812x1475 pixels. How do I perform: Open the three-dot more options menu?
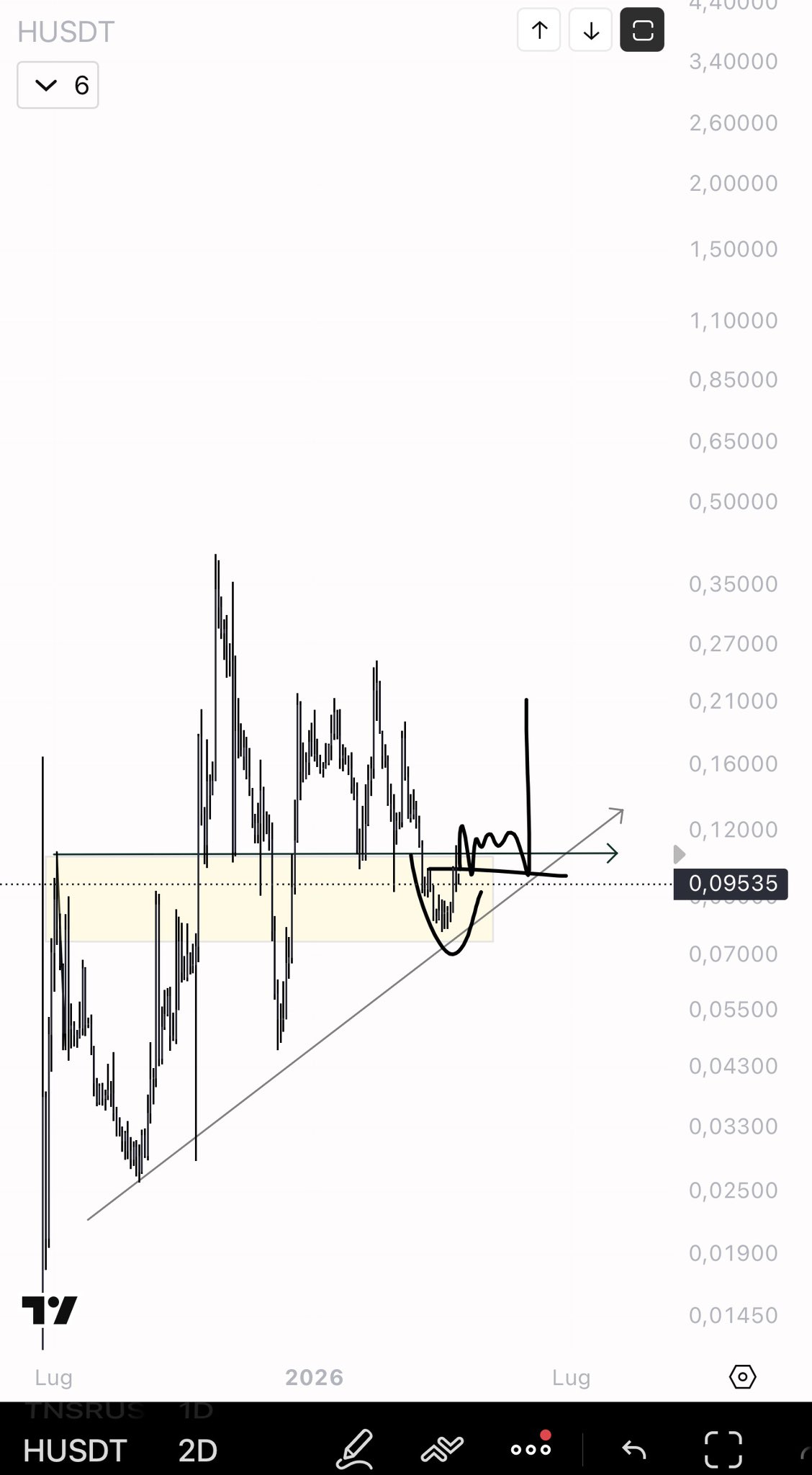(x=531, y=1449)
